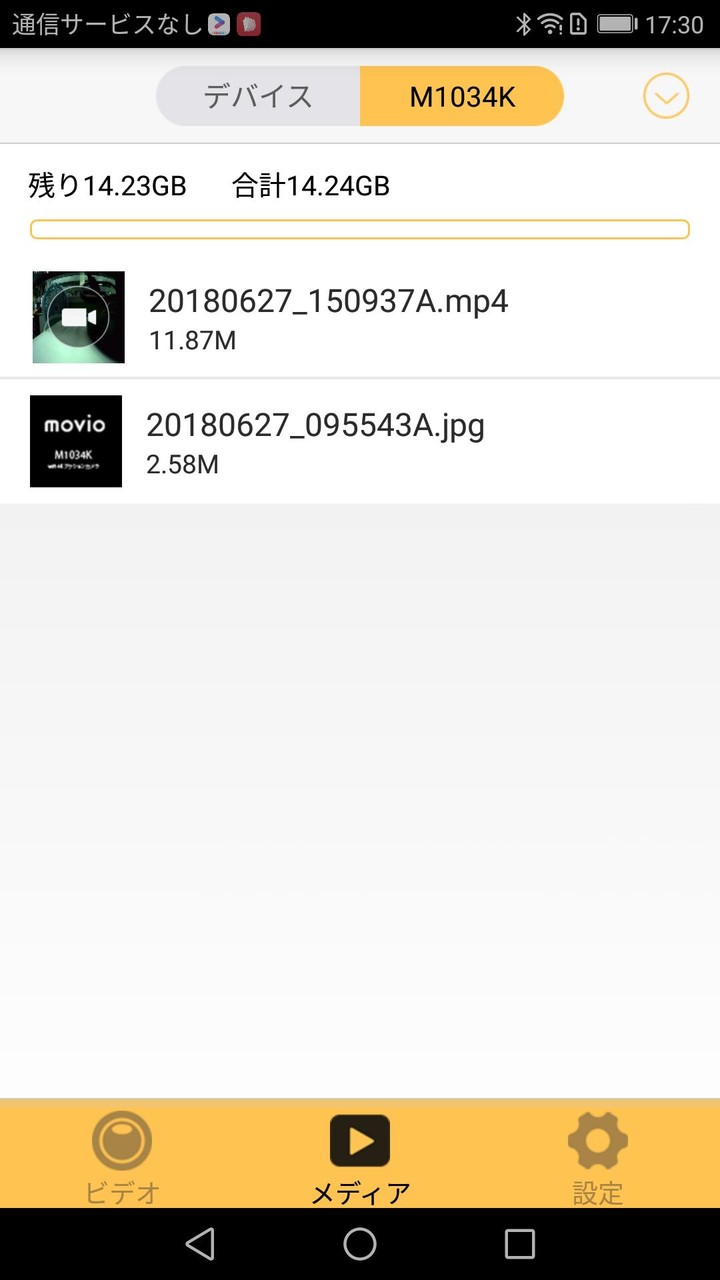Expand the yellow chevron dropdown at top right
This screenshot has width=720, height=1280.
click(x=665, y=96)
